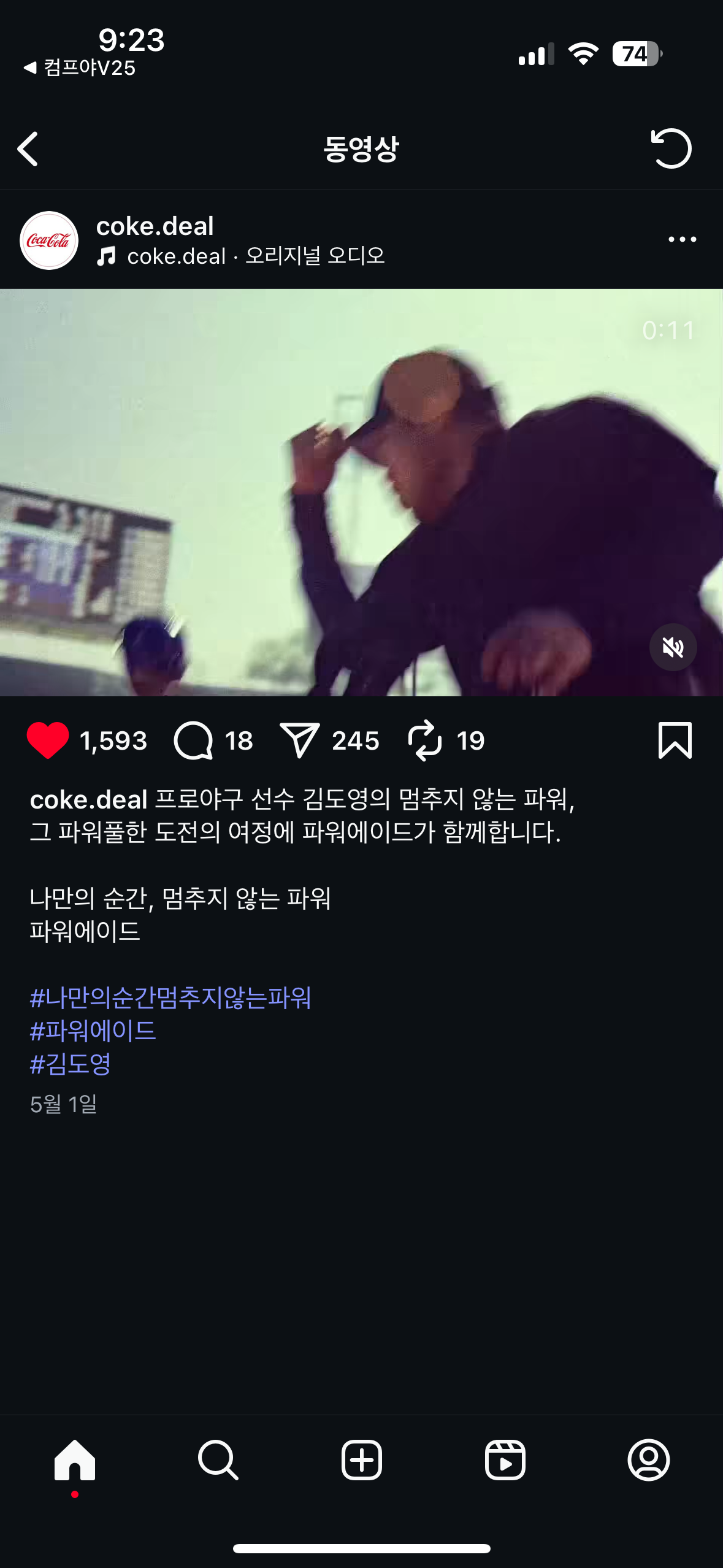This screenshot has width=723, height=1568.
Task: Unlike the post with the red heart
Action: coord(48,740)
